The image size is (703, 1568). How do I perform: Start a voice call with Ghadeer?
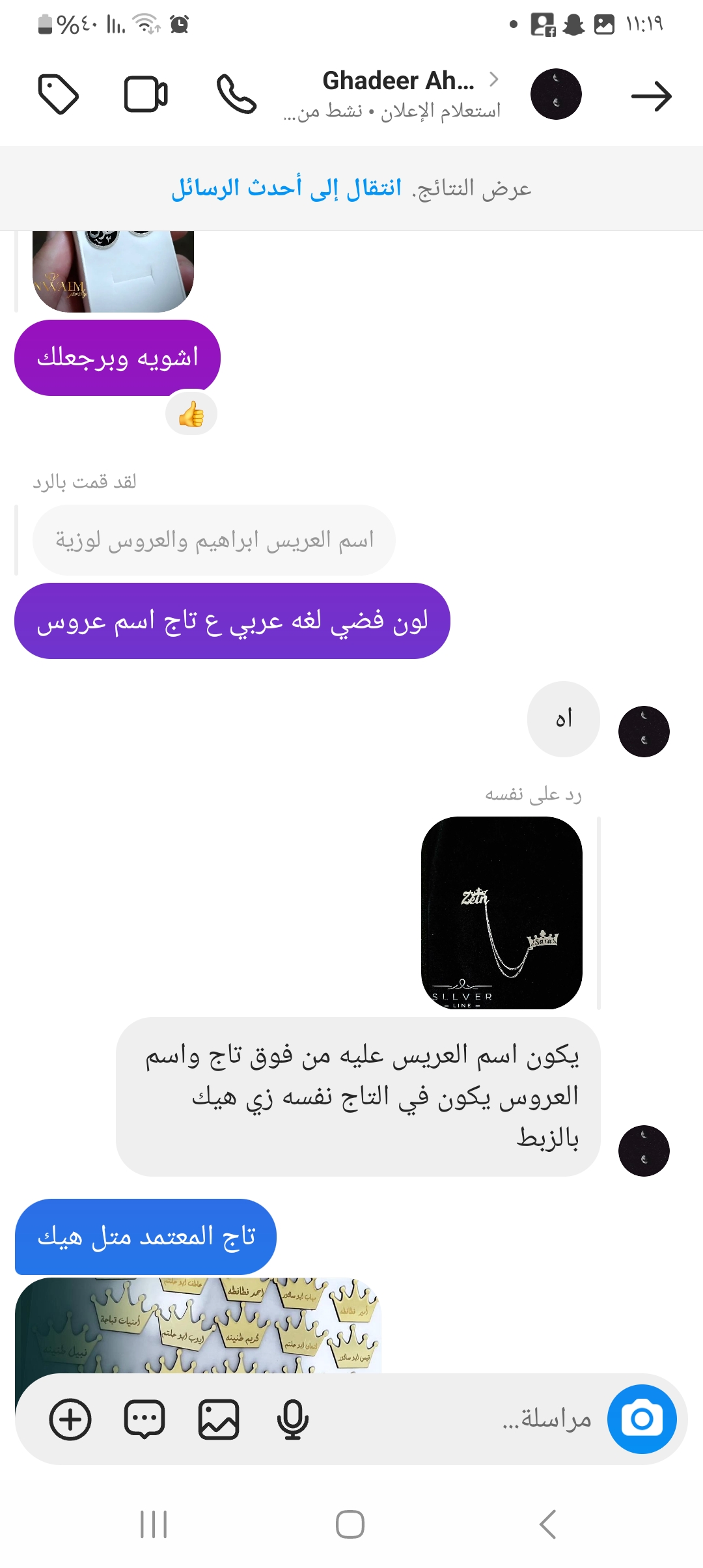pos(236,95)
